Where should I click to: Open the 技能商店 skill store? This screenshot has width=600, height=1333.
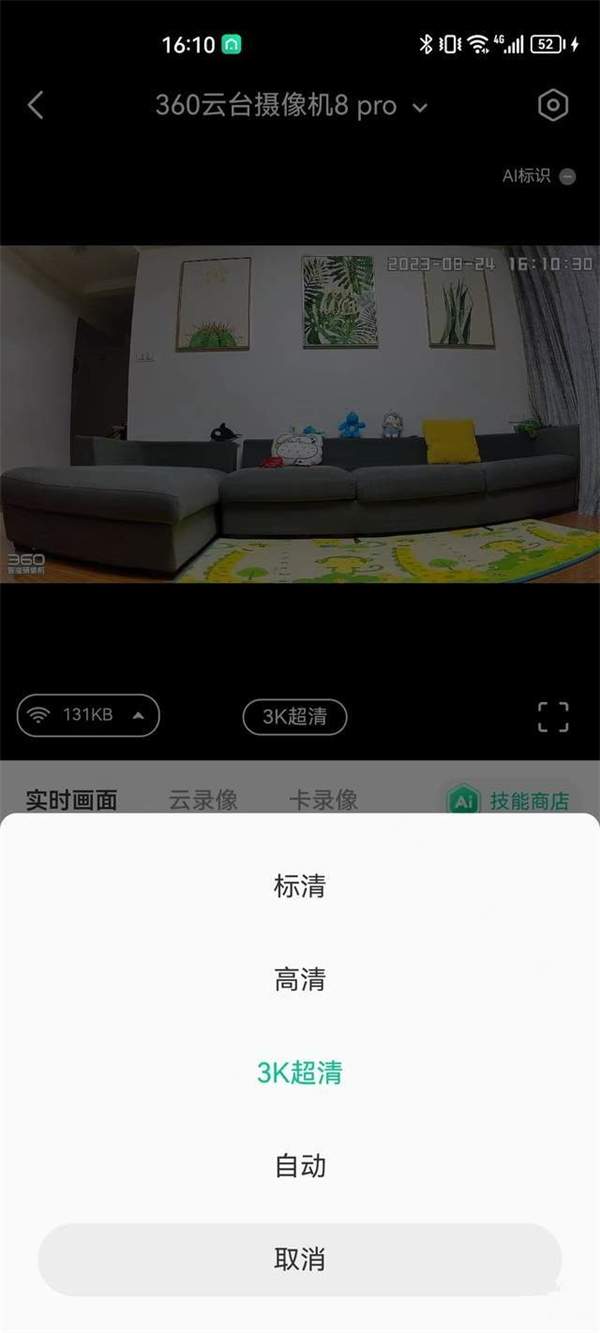(x=510, y=801)
